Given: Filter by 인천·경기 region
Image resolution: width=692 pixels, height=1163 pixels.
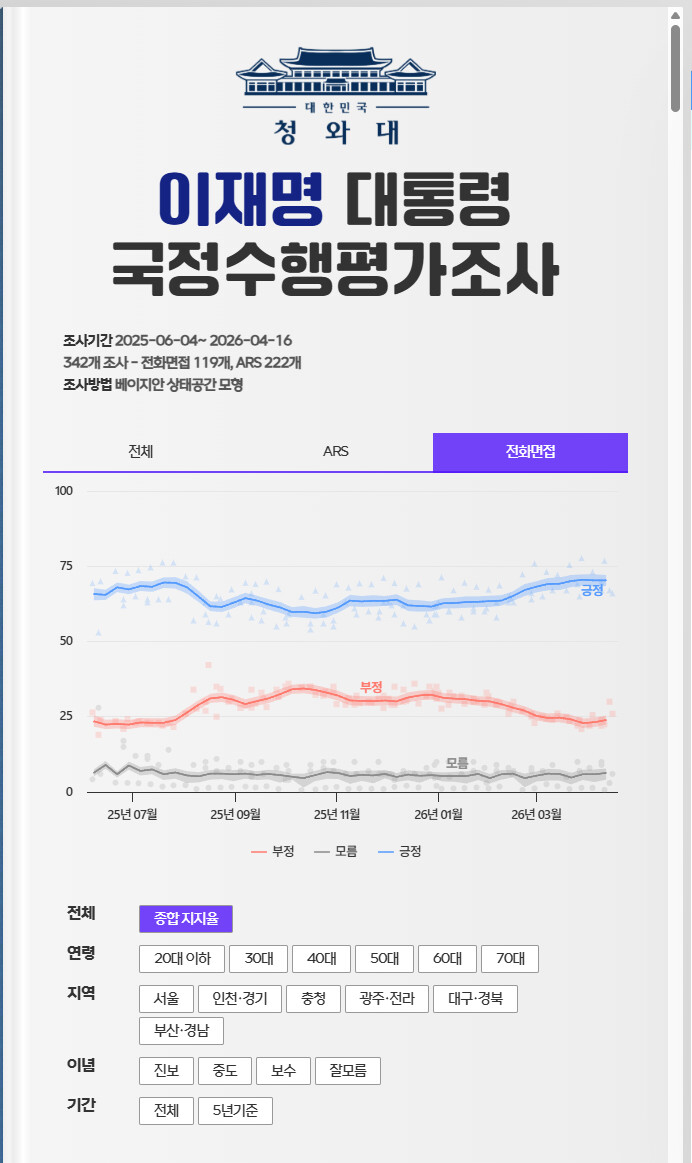Looking at the screenshot, I should click(240, 999).
